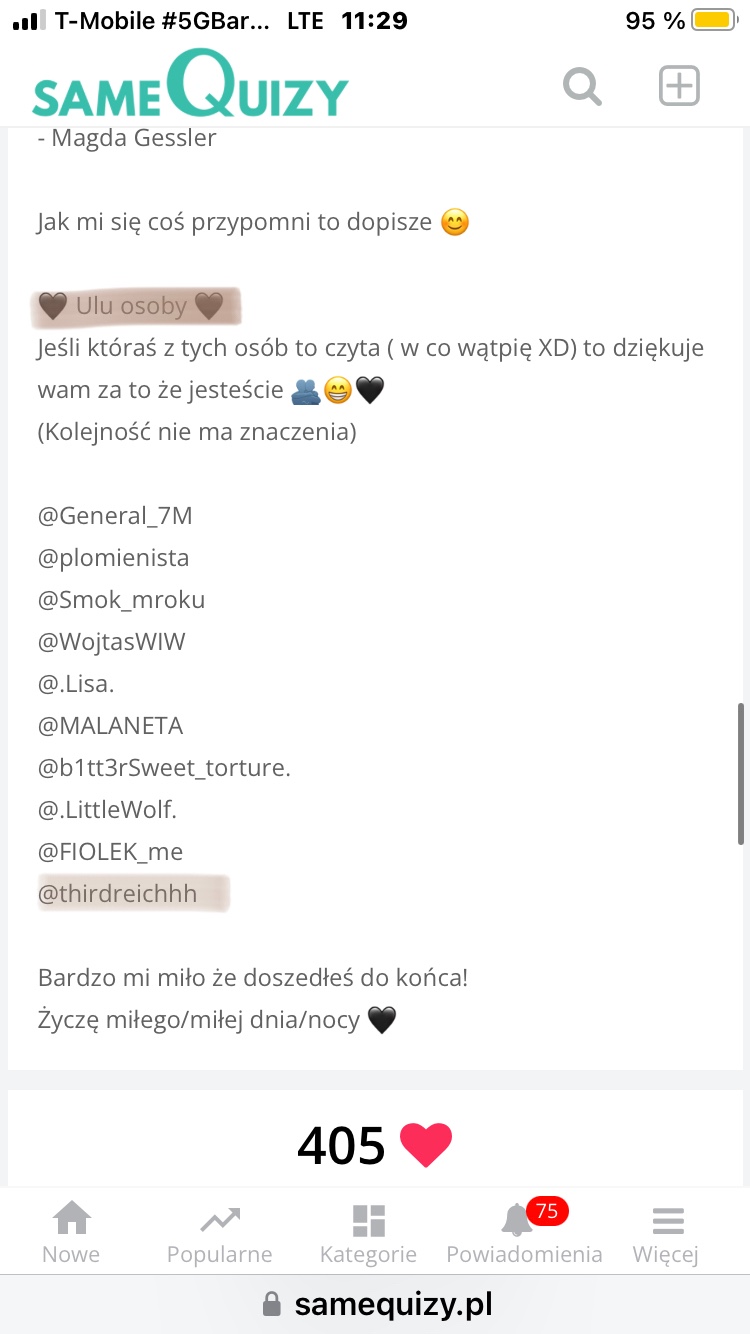The height and width of the screenshot is (1334, 750).
Task: Tap the plus icon to add a quiz
Action: 679,86
